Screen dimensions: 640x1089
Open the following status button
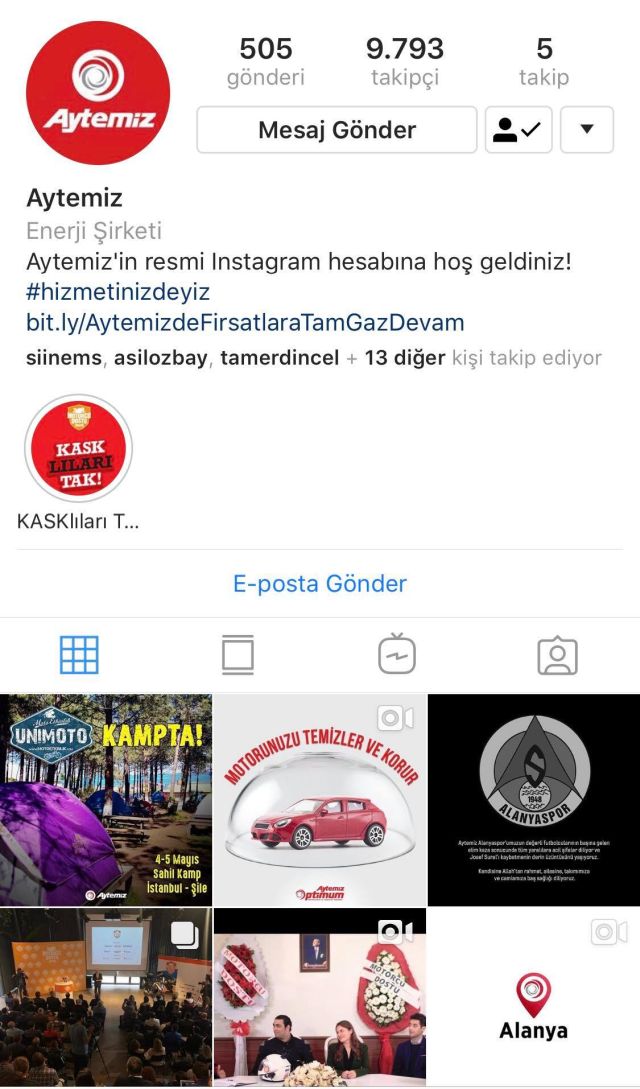coord(518,130)
